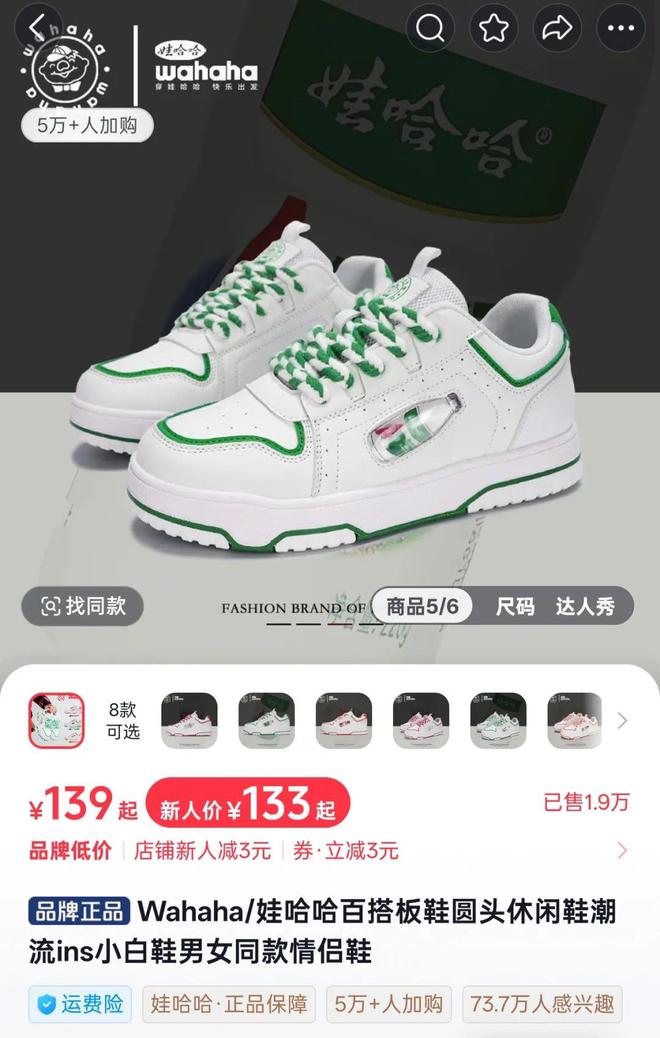Tap 找同款 to find similar items
The height and width of the screenshot is (1038, 660).
[83, 606]
